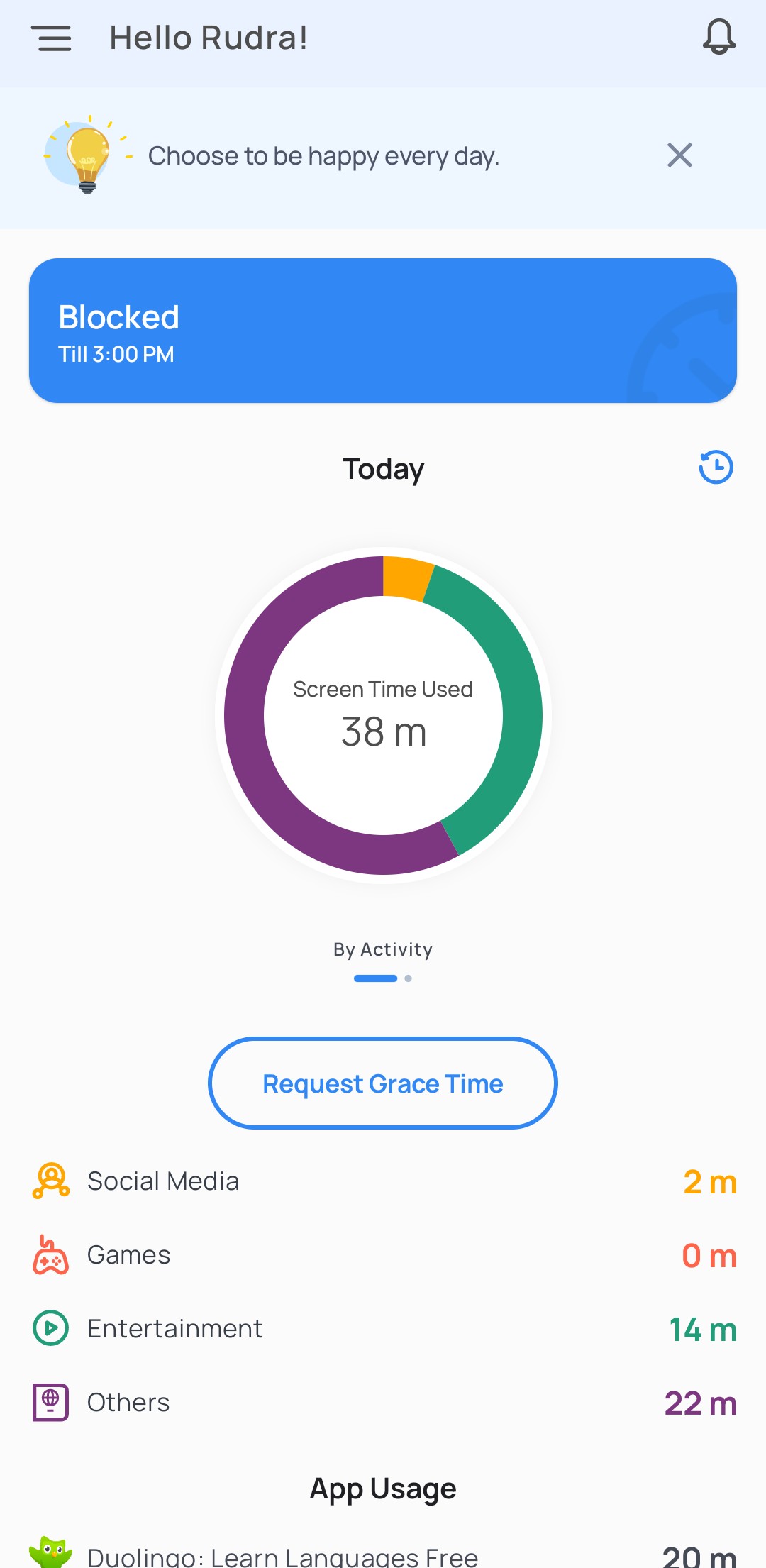The width and height of the screenshot is (766, 1568).
Task: Open the Blocked till 3:00 PM card
Action: [x=383, y=331]
